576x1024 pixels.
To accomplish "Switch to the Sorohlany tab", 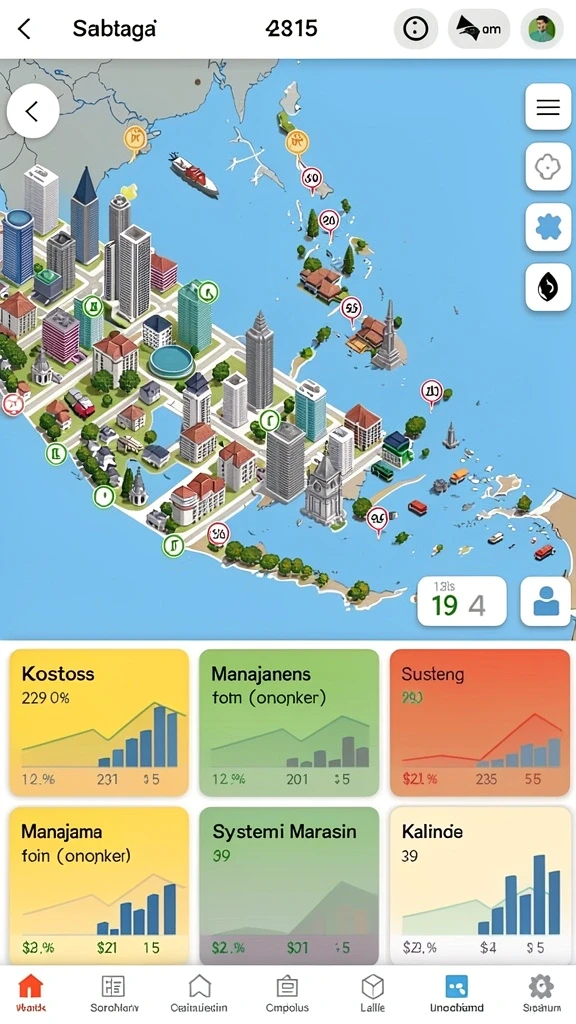I will pos(114,993).
